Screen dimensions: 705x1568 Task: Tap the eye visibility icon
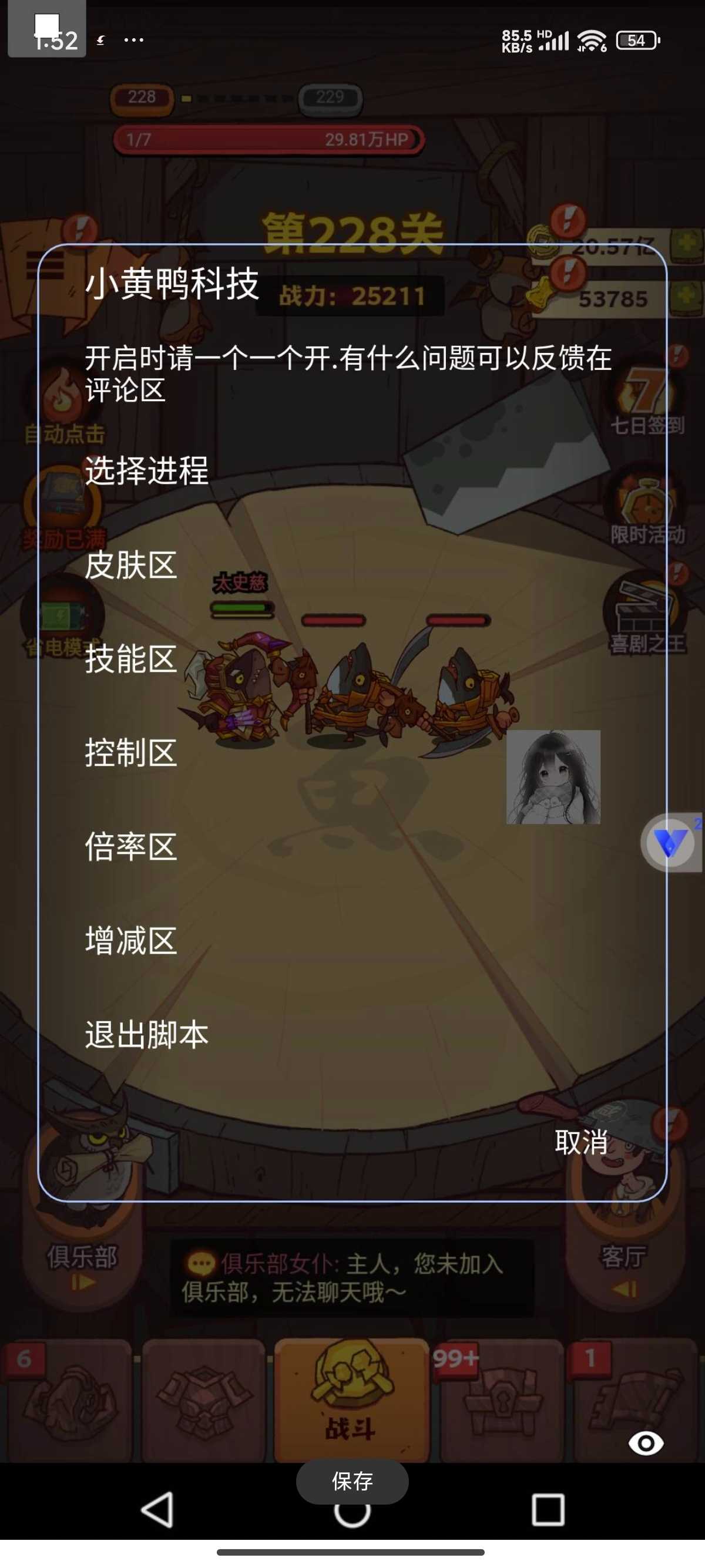[646, 1442]
